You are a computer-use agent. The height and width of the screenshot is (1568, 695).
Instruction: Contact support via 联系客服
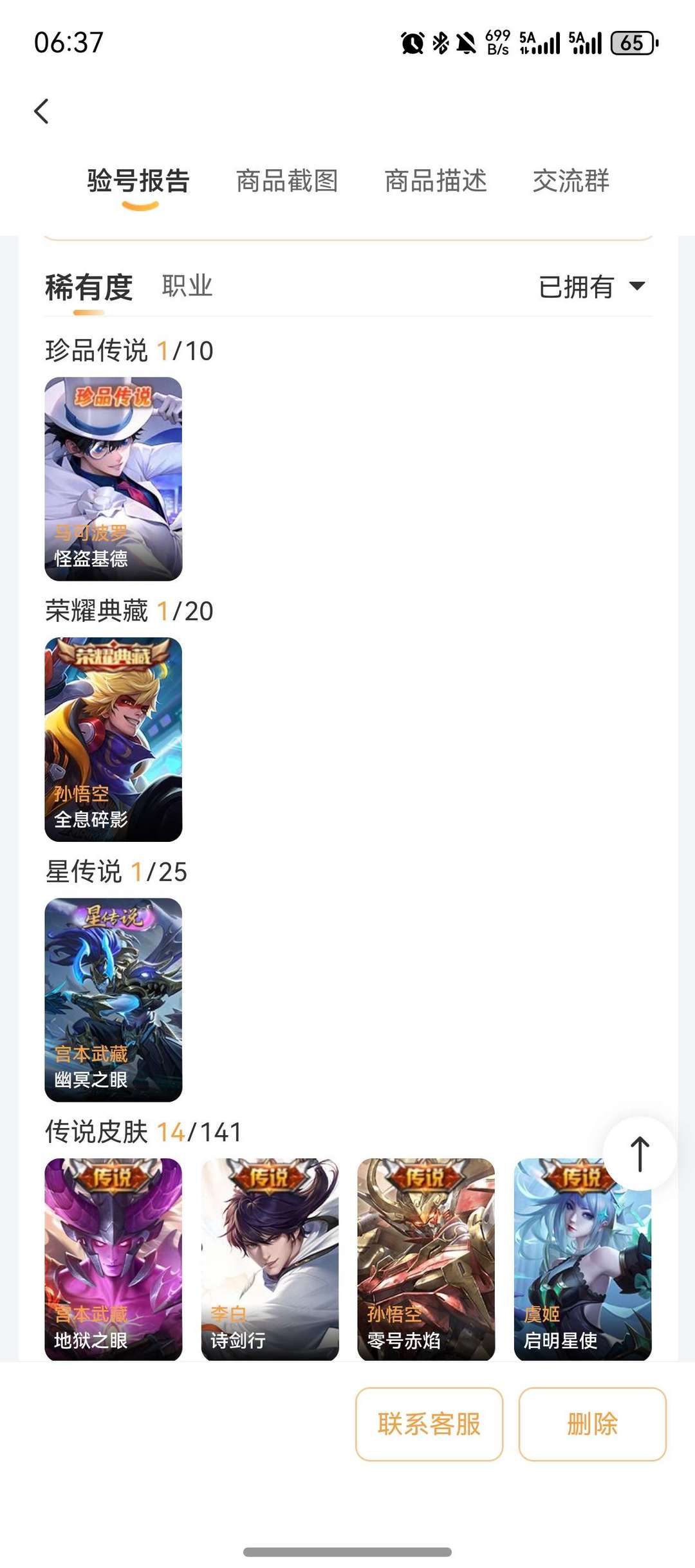[x=429, y=1425]
